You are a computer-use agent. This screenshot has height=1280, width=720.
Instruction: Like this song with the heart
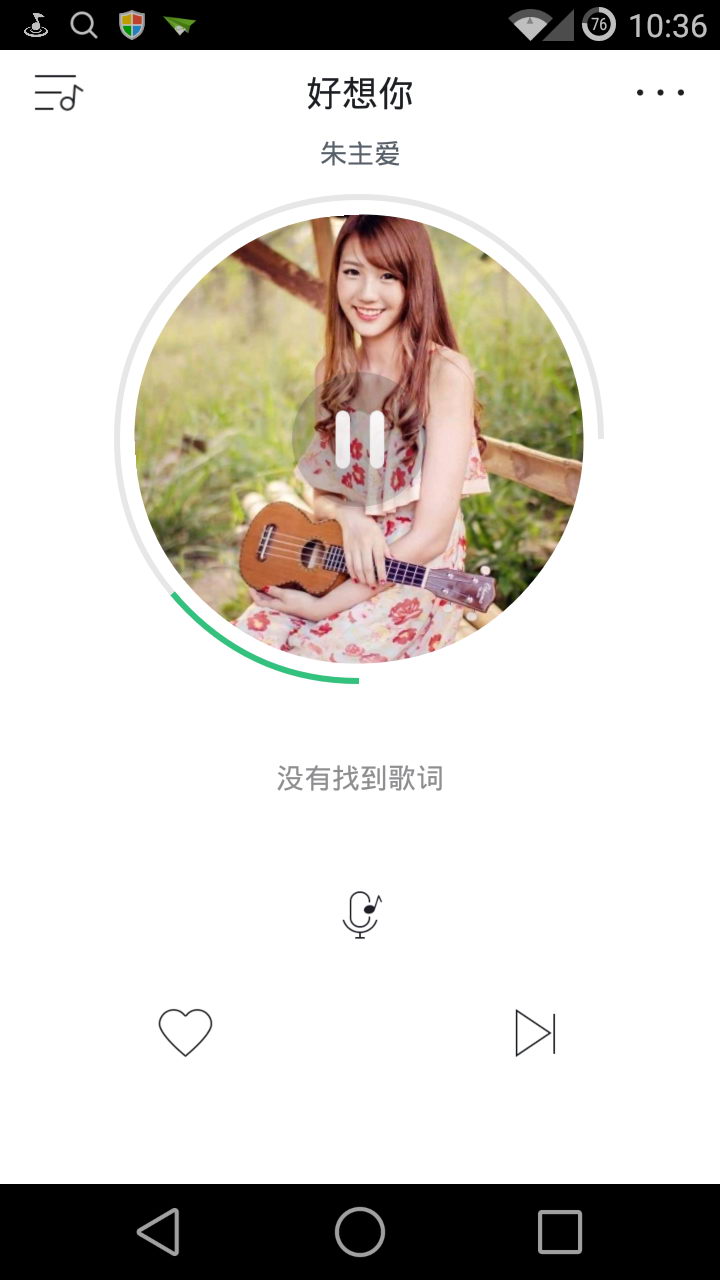pyautogui.click(x=186, y=1032)
